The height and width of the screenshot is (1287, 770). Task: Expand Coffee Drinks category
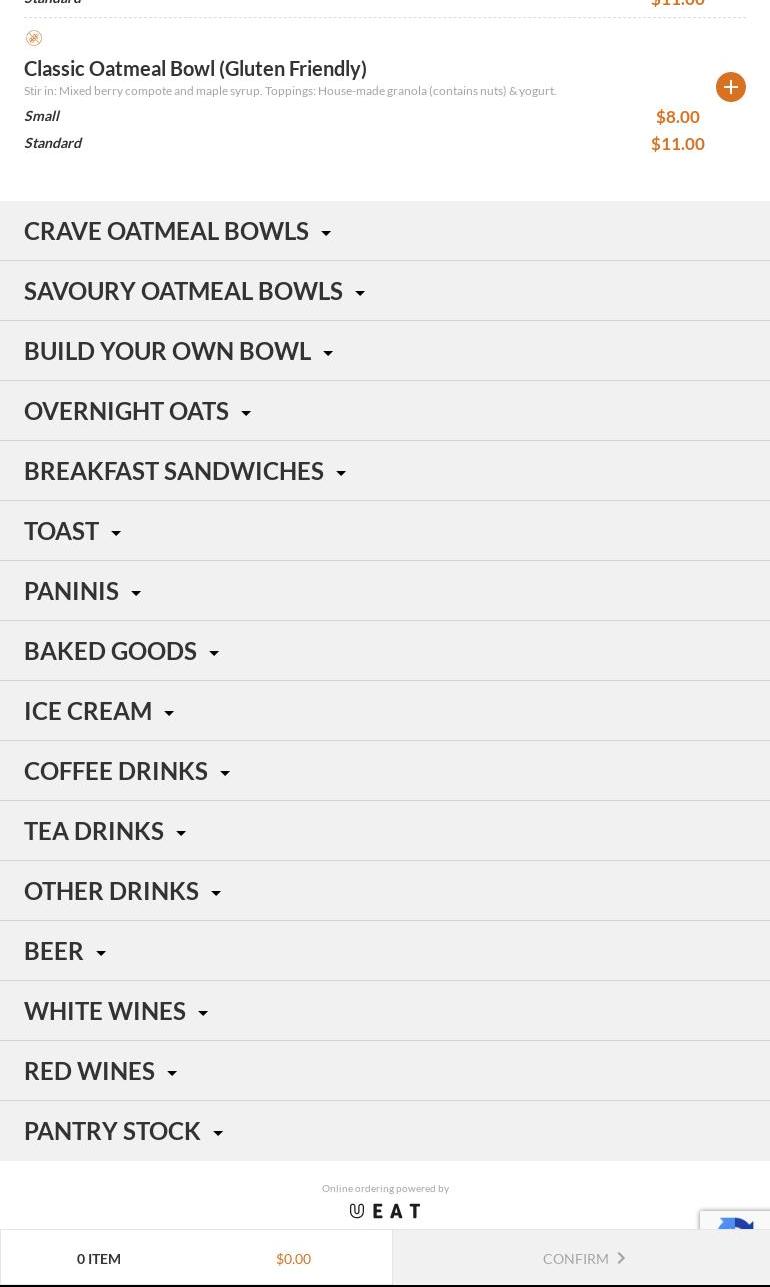tap(127, 771)
